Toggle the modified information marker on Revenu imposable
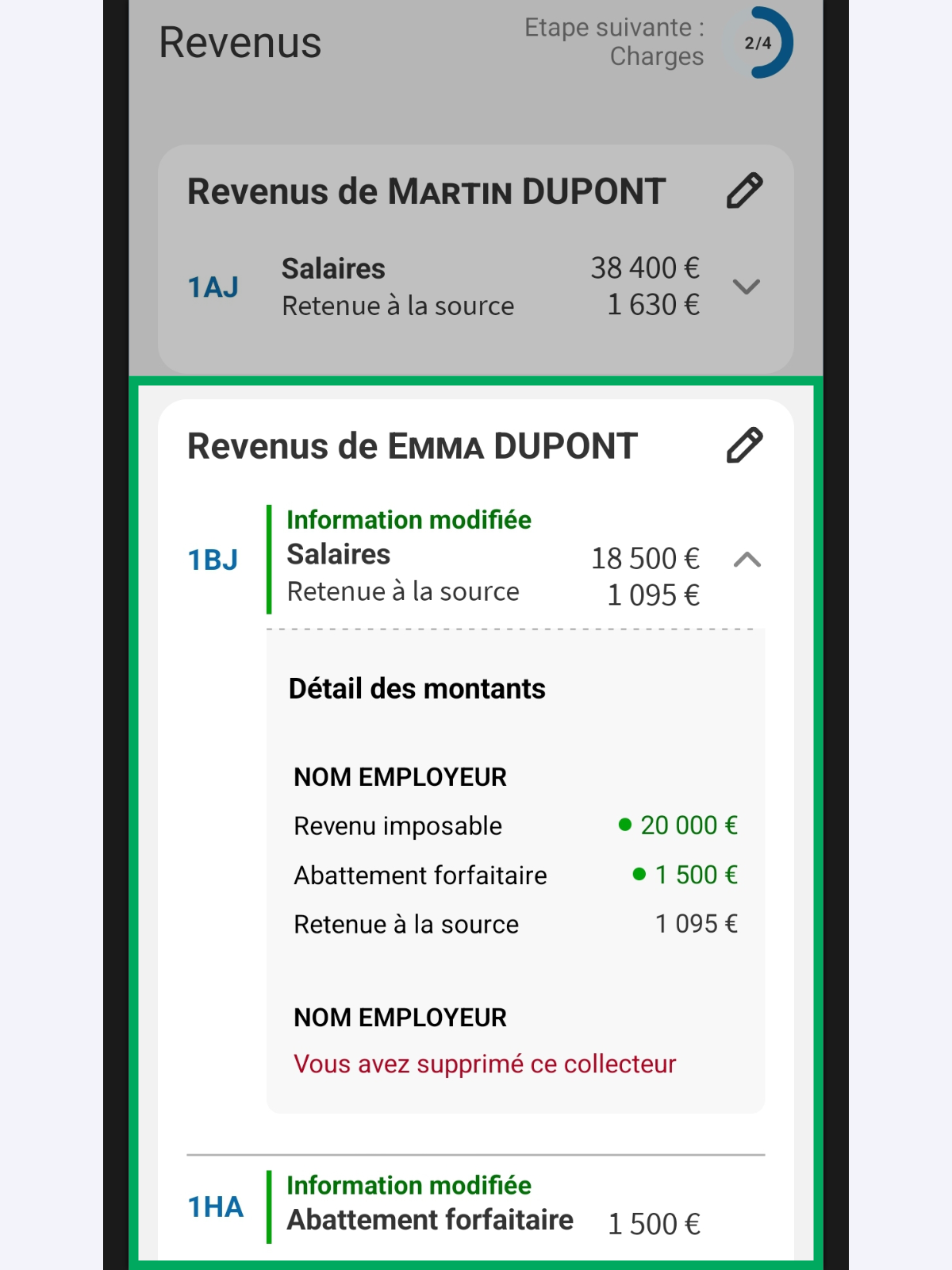This screenshot has width=952, height=1270. 626,825
